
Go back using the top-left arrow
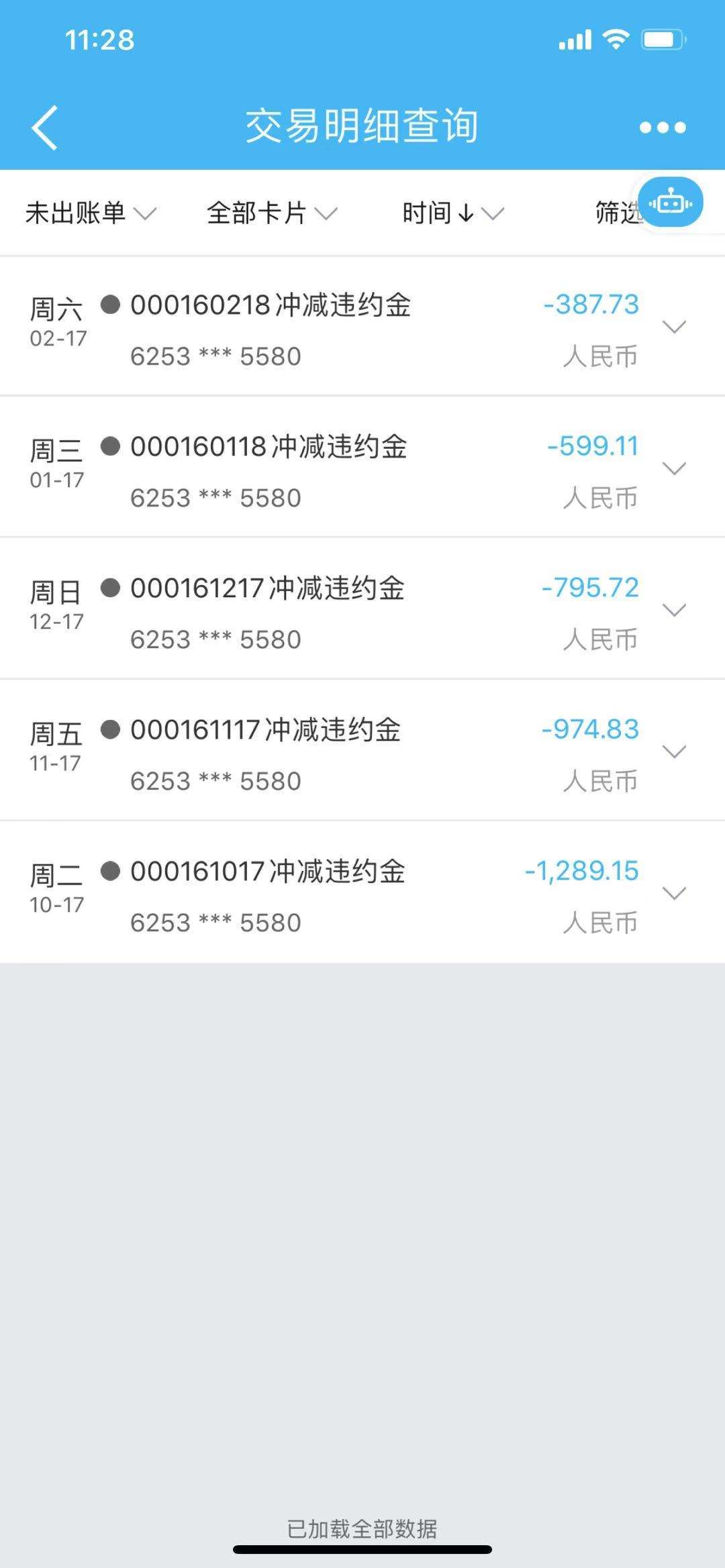[x=44, y=127]
